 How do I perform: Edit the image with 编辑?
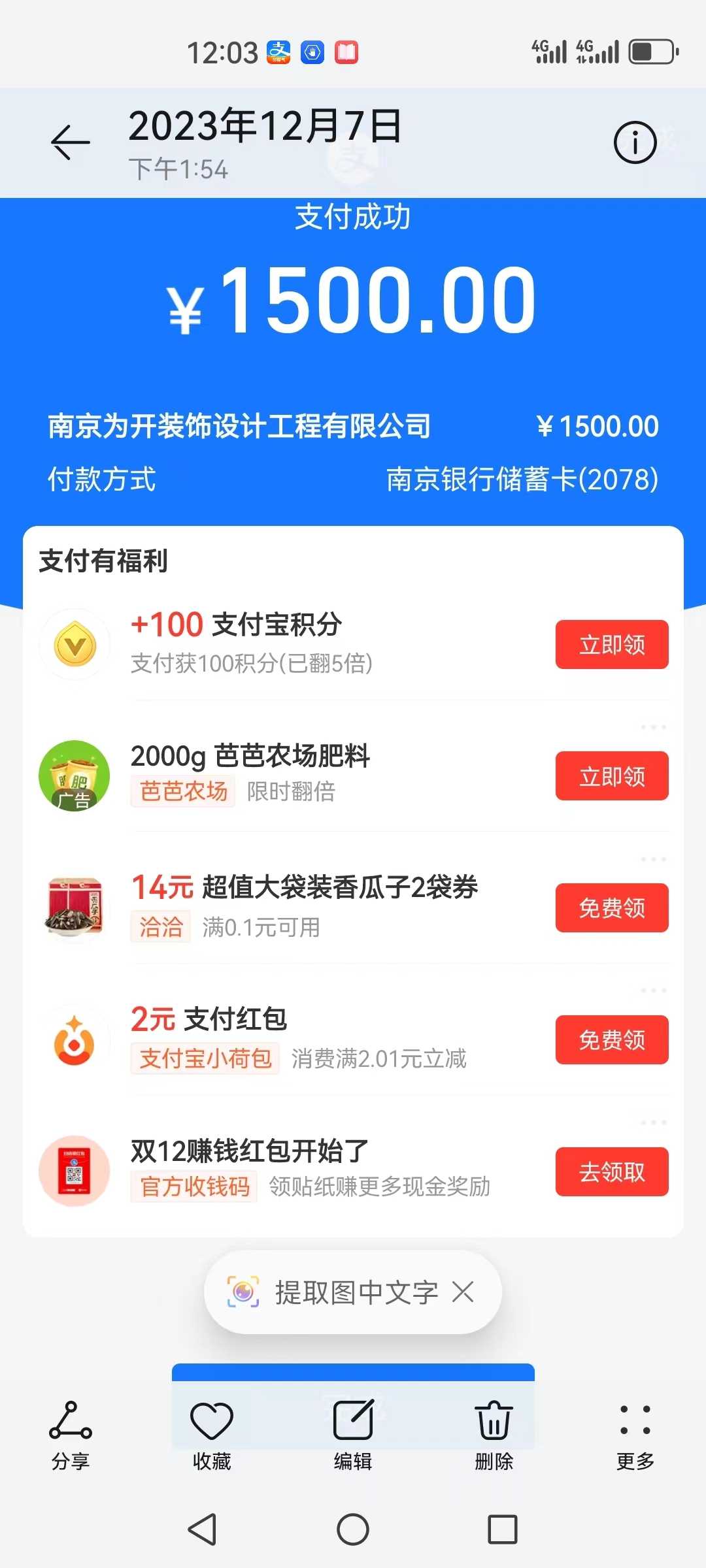[353, 1435]
